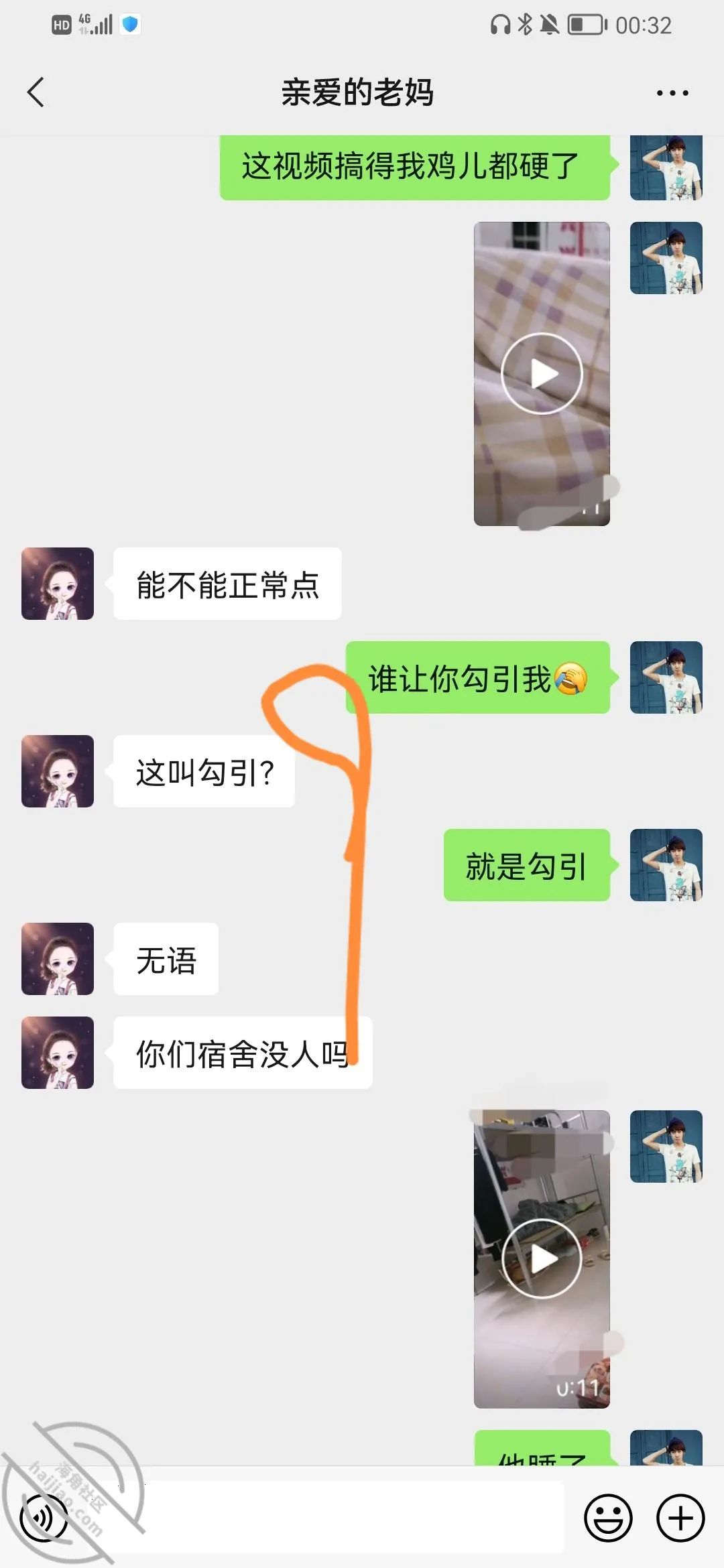
Task: Open the contact's avatar beside 能不能正常点
Action: click(58, 584)
